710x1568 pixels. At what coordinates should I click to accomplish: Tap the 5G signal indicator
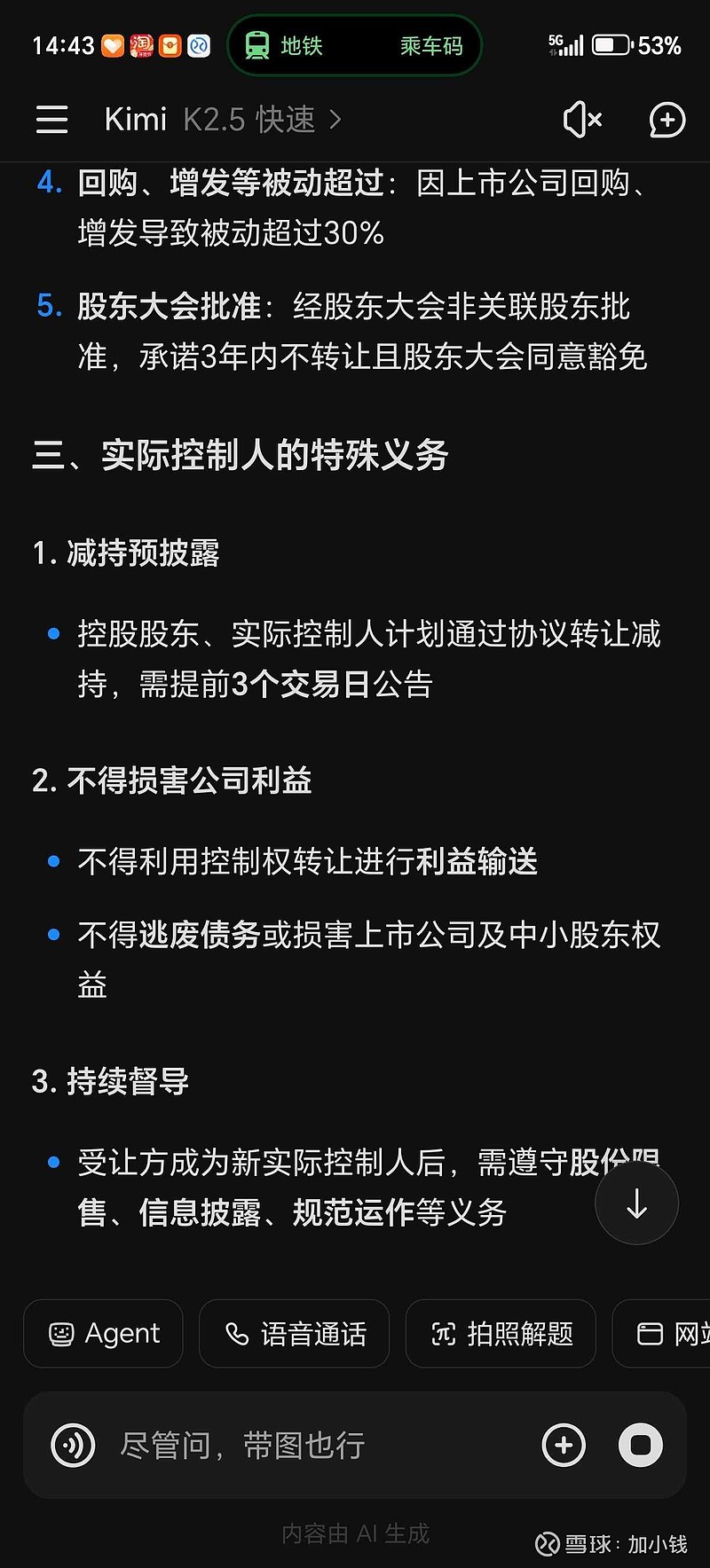click(565, 44)
